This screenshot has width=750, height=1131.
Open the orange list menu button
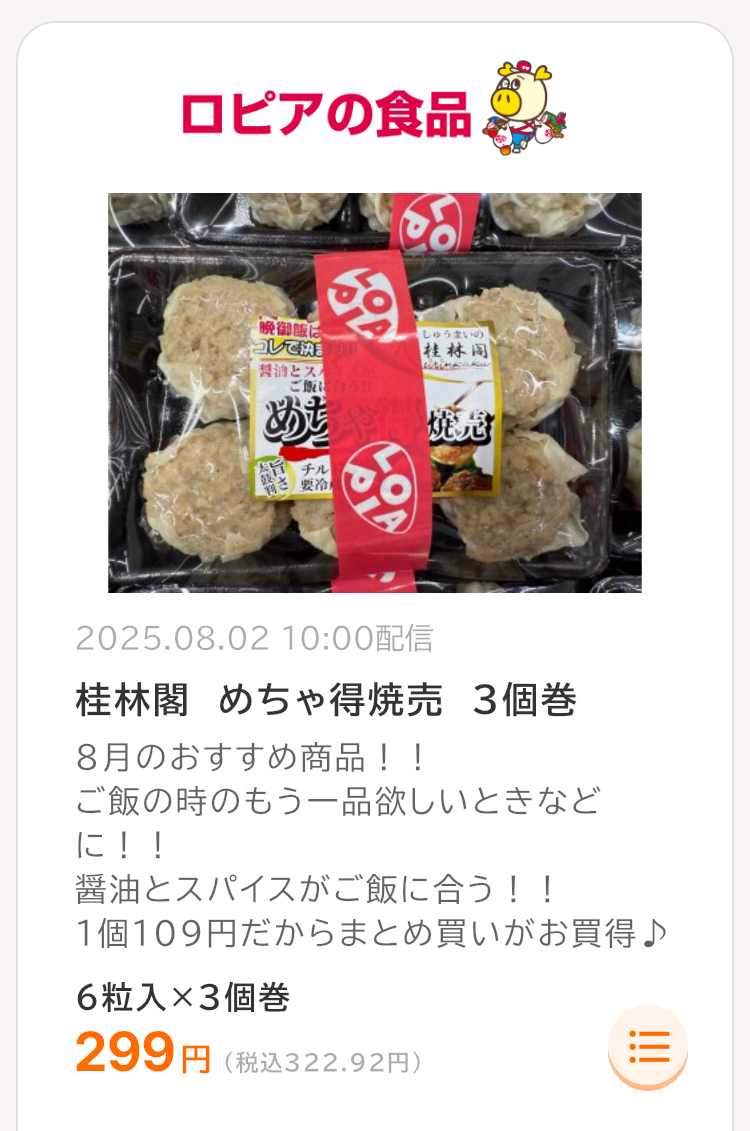[648, 1046]
